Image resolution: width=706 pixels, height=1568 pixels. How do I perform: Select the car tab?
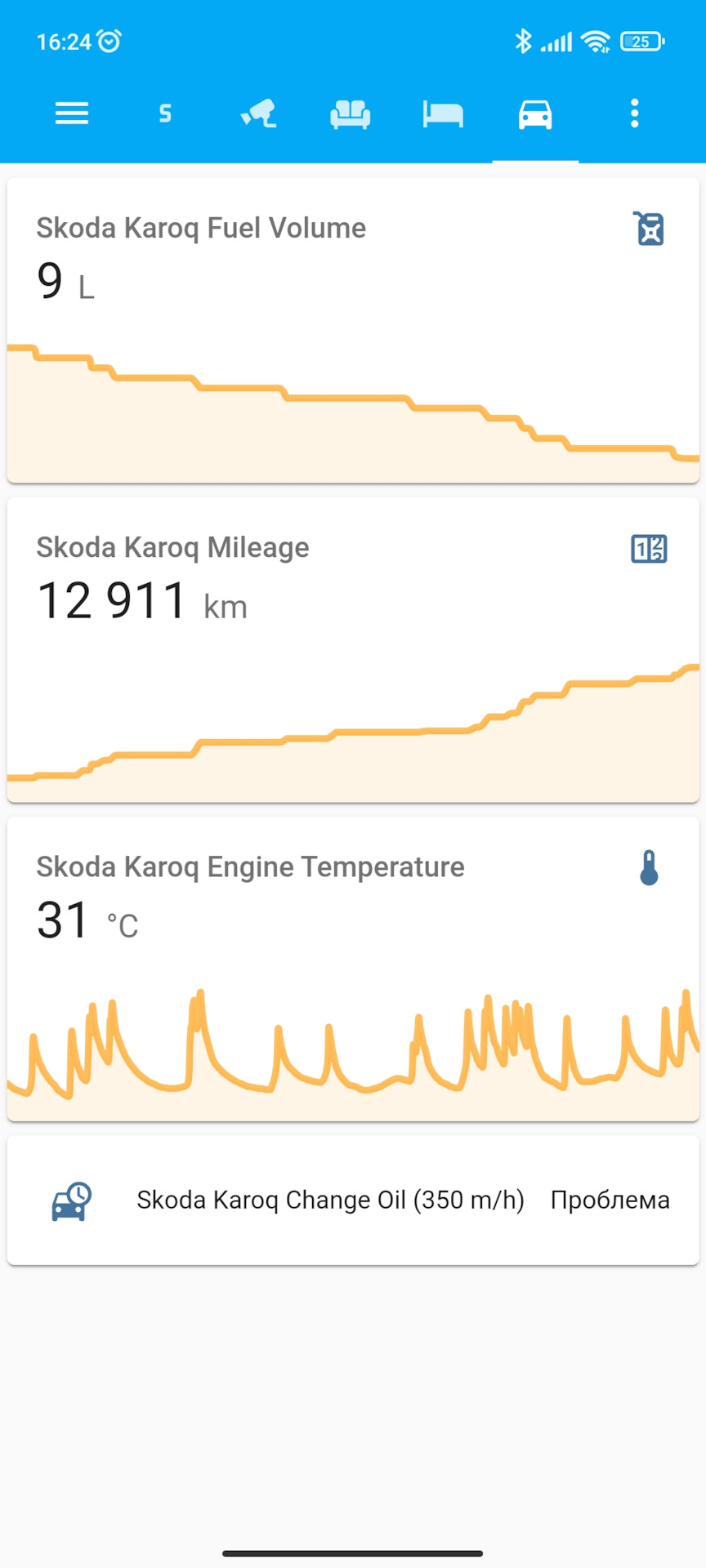[535, 114]
